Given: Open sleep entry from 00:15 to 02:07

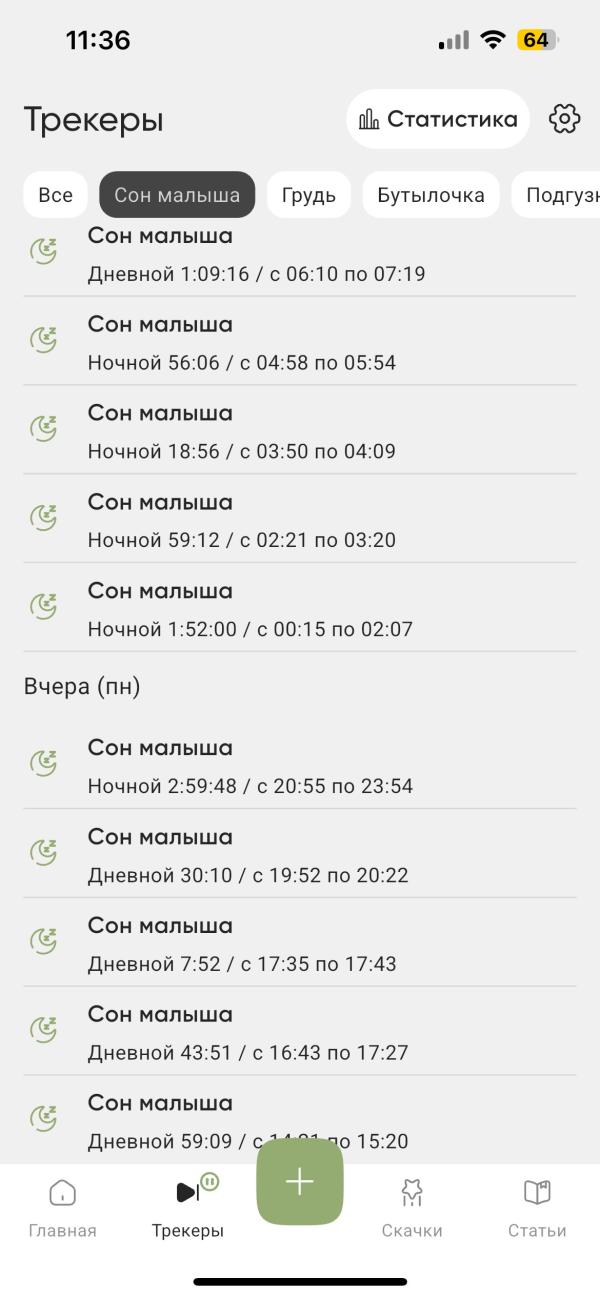Looking at the screenshot, I should click(300, 609).
